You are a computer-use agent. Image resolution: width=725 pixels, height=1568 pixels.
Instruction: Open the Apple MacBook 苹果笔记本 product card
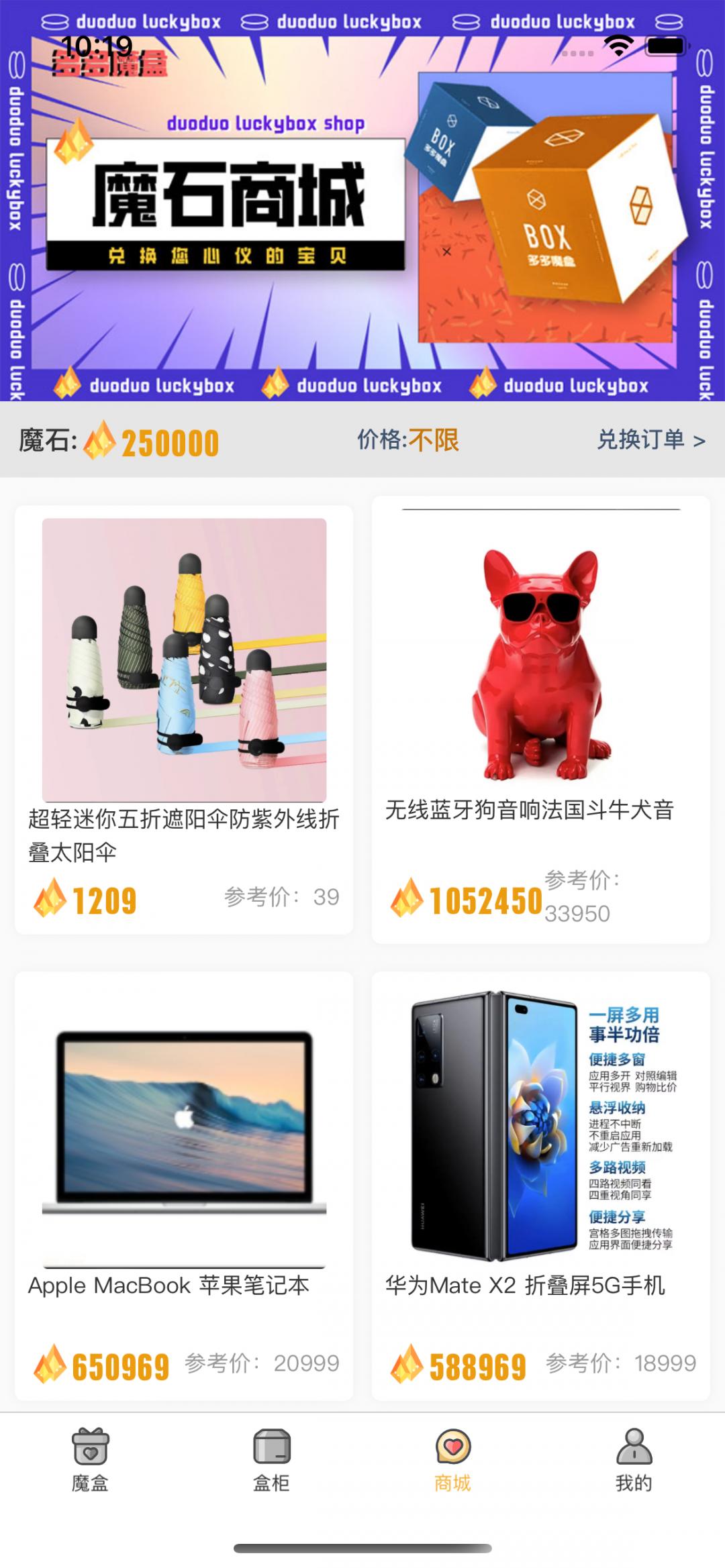tap(184, 1184)
